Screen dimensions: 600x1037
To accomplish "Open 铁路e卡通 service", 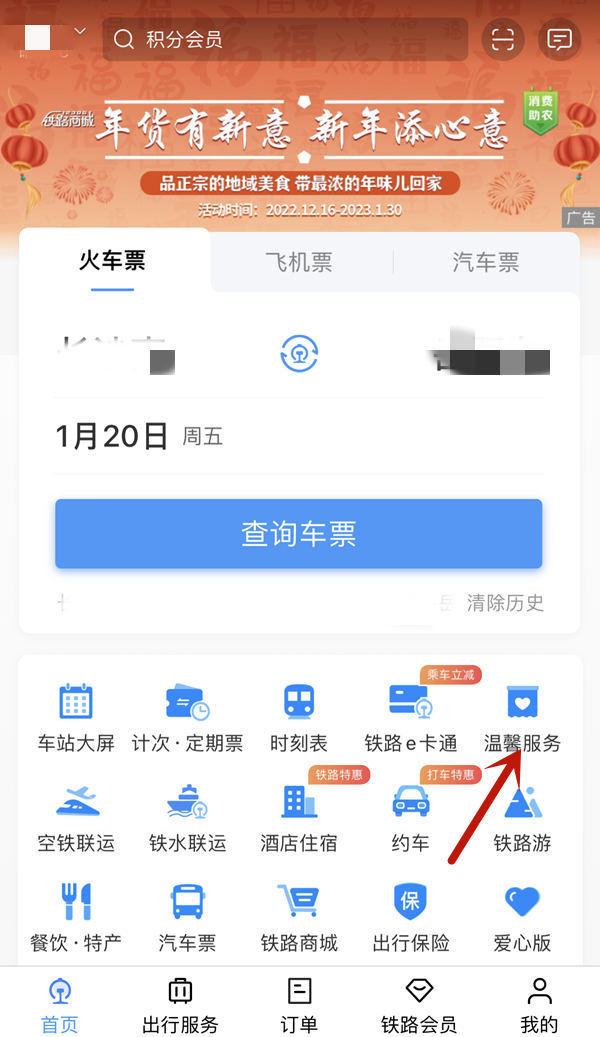I will pos(410,717).
